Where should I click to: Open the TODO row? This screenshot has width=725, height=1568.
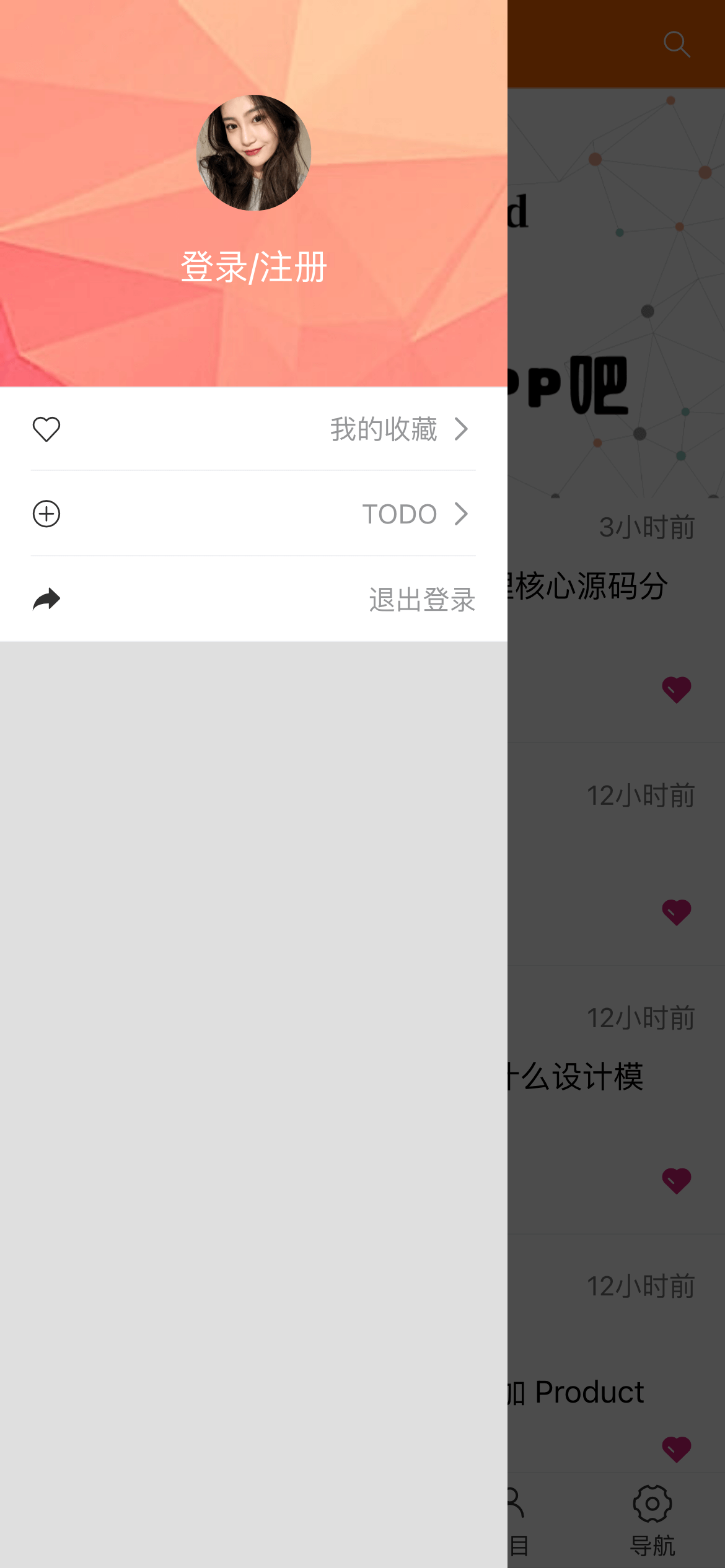[253, 514]
